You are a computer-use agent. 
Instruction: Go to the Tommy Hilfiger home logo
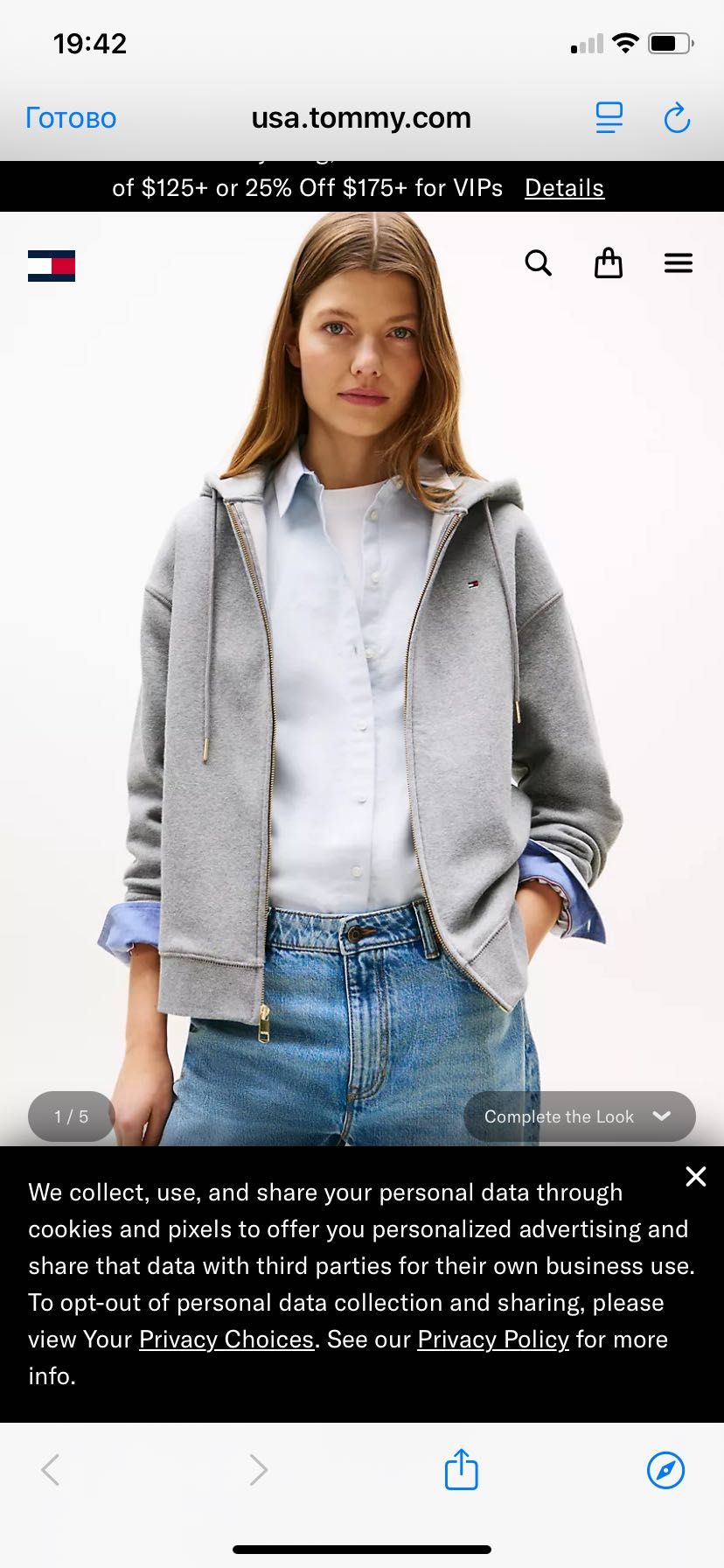(52, 266)
